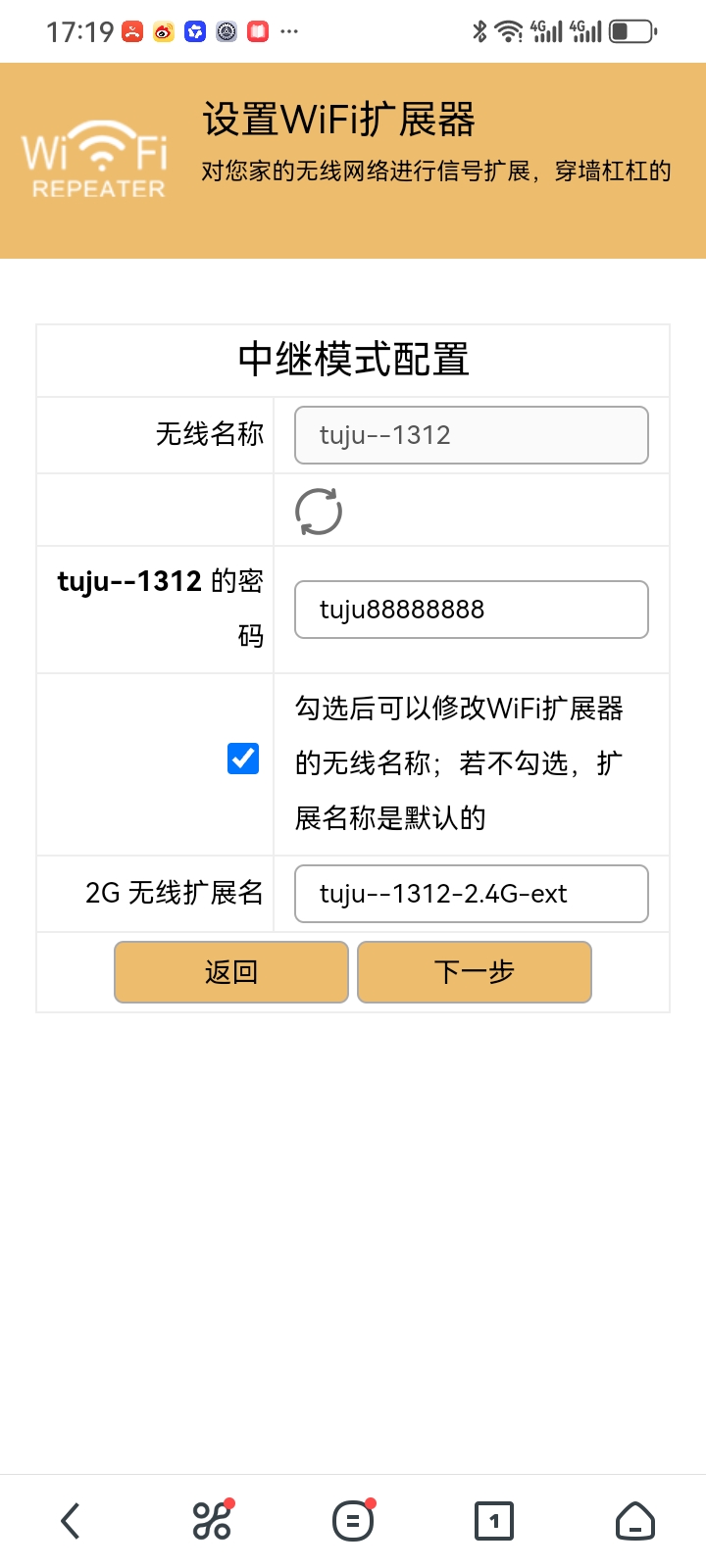The width and height of the screenshot is (706, 1568).
Task: Open the browser menu in bottom bar
Action: 353,1521
